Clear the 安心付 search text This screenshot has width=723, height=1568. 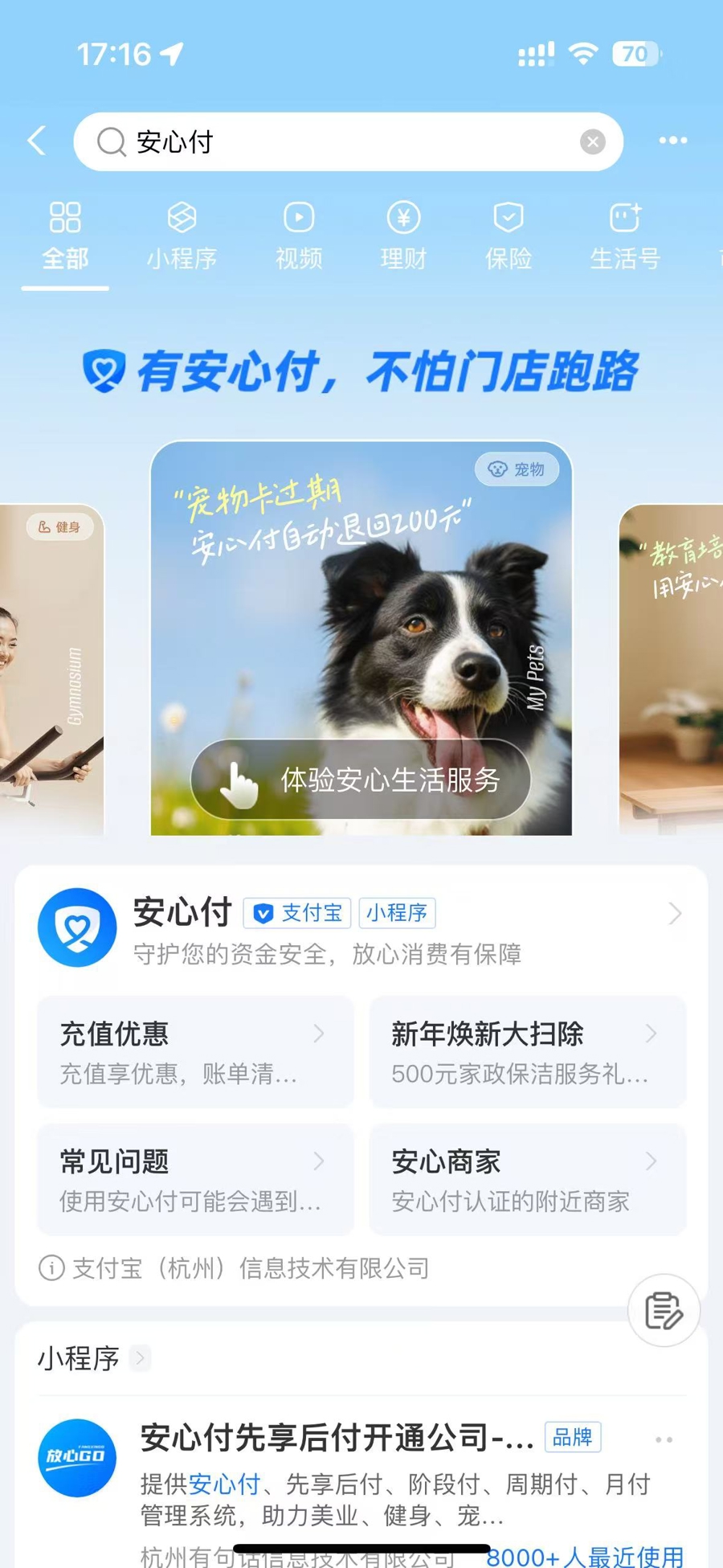coord(593,142)
